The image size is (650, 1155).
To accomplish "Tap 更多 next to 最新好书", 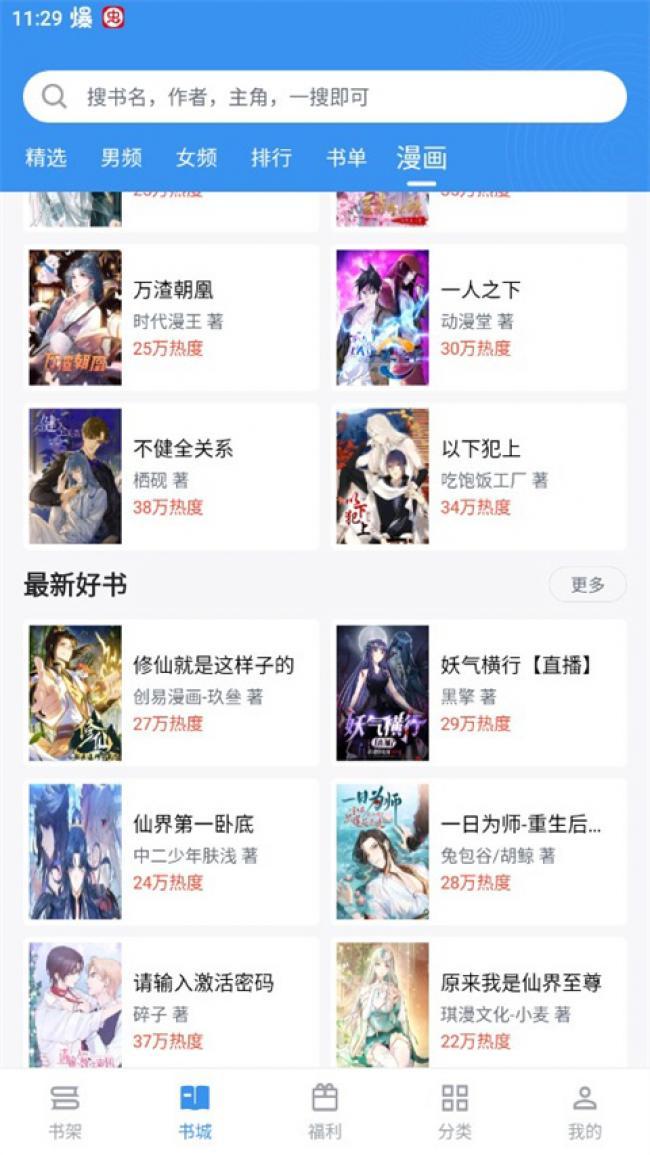I will point(587,585).
